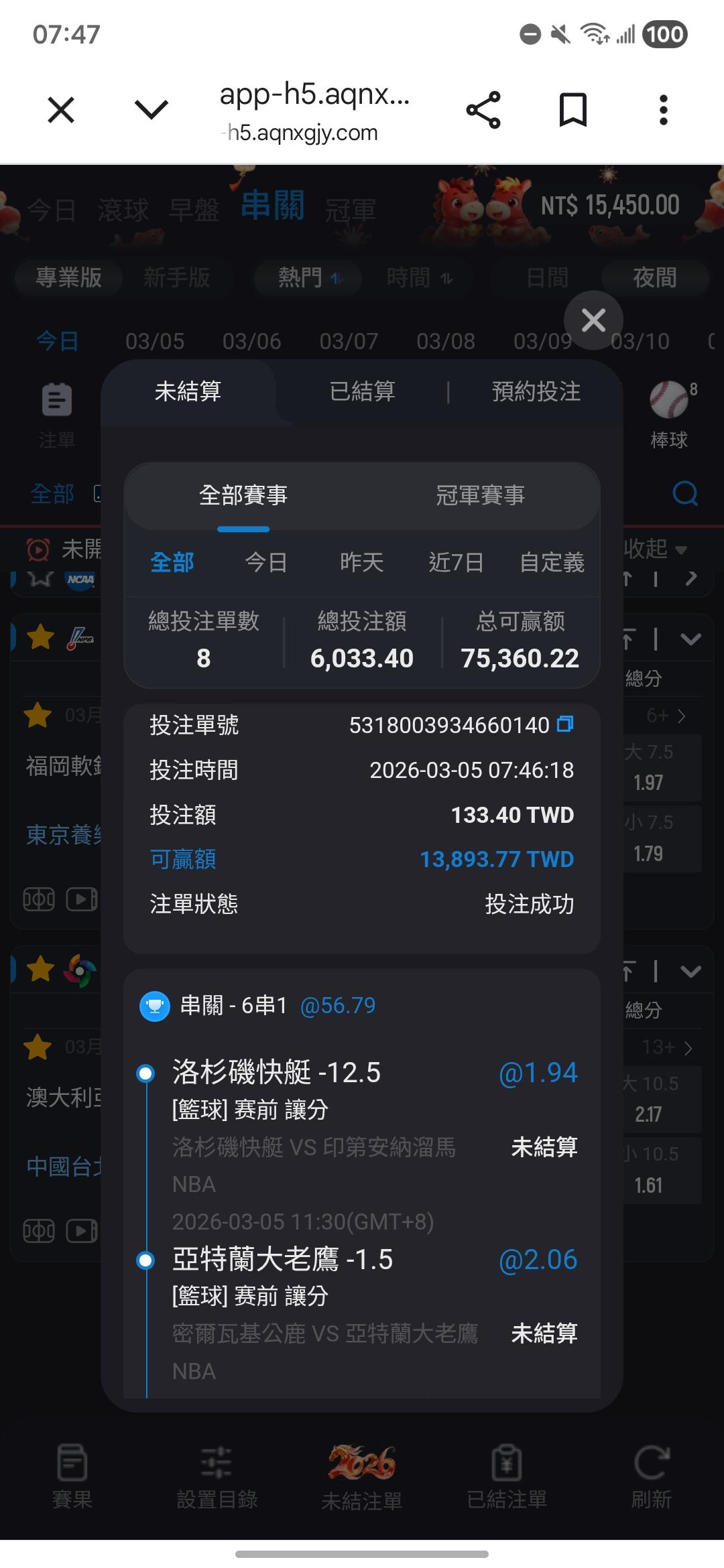This screenshot has width=724, height=1568.
Task: Filter bets by 今日
Action: [x=266, y=562]
